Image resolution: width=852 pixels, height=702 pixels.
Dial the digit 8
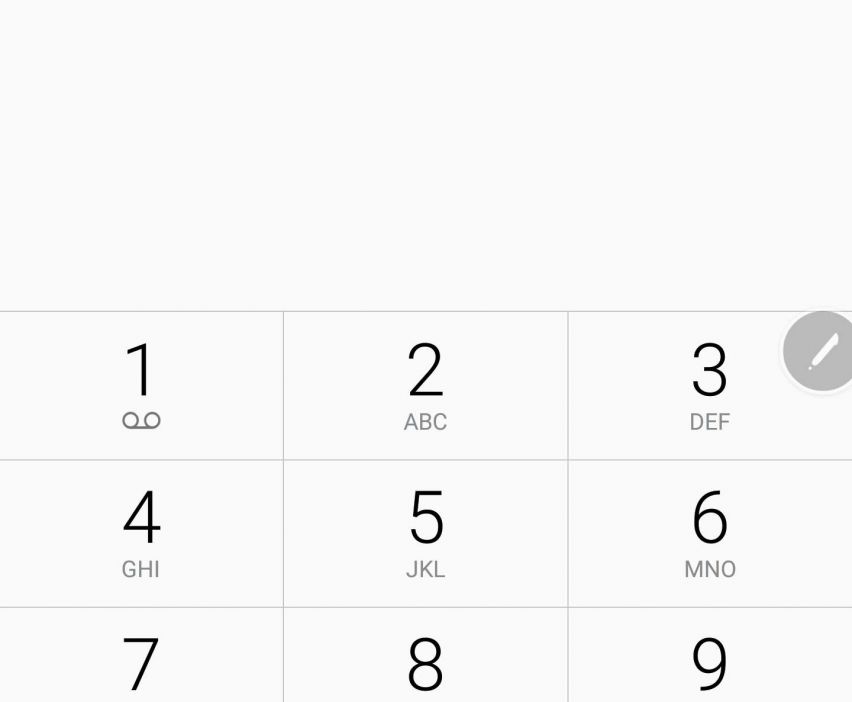(425, 662)
